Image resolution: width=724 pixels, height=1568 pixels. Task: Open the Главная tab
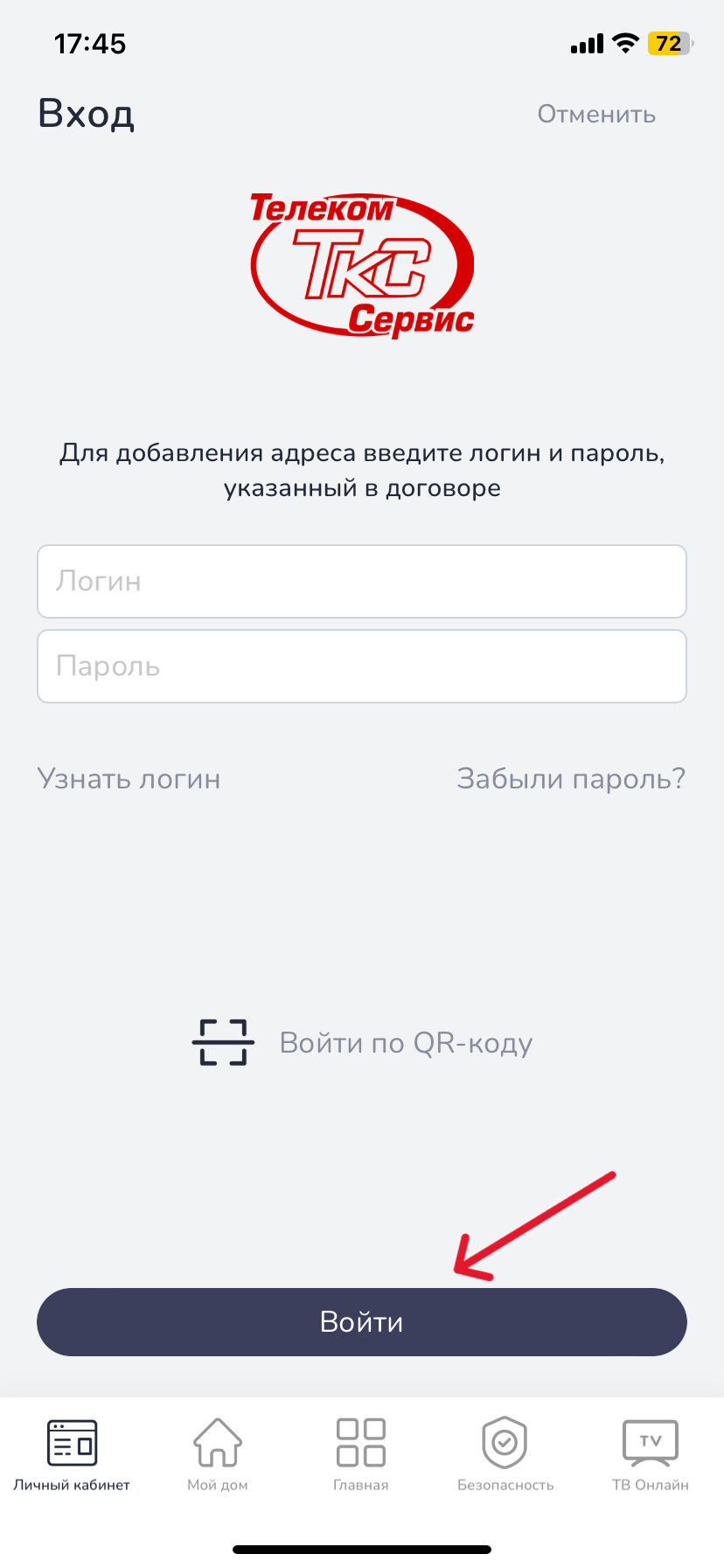(361, 1456)
